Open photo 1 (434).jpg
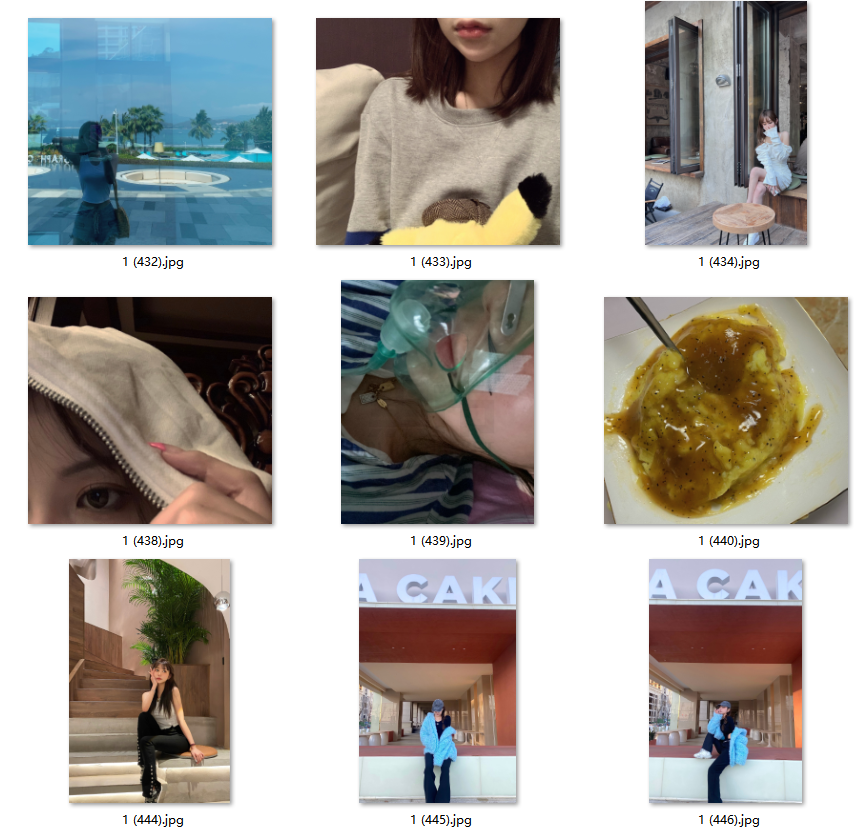The height and width of the screenshot is (834, 862). pos(726,124)
